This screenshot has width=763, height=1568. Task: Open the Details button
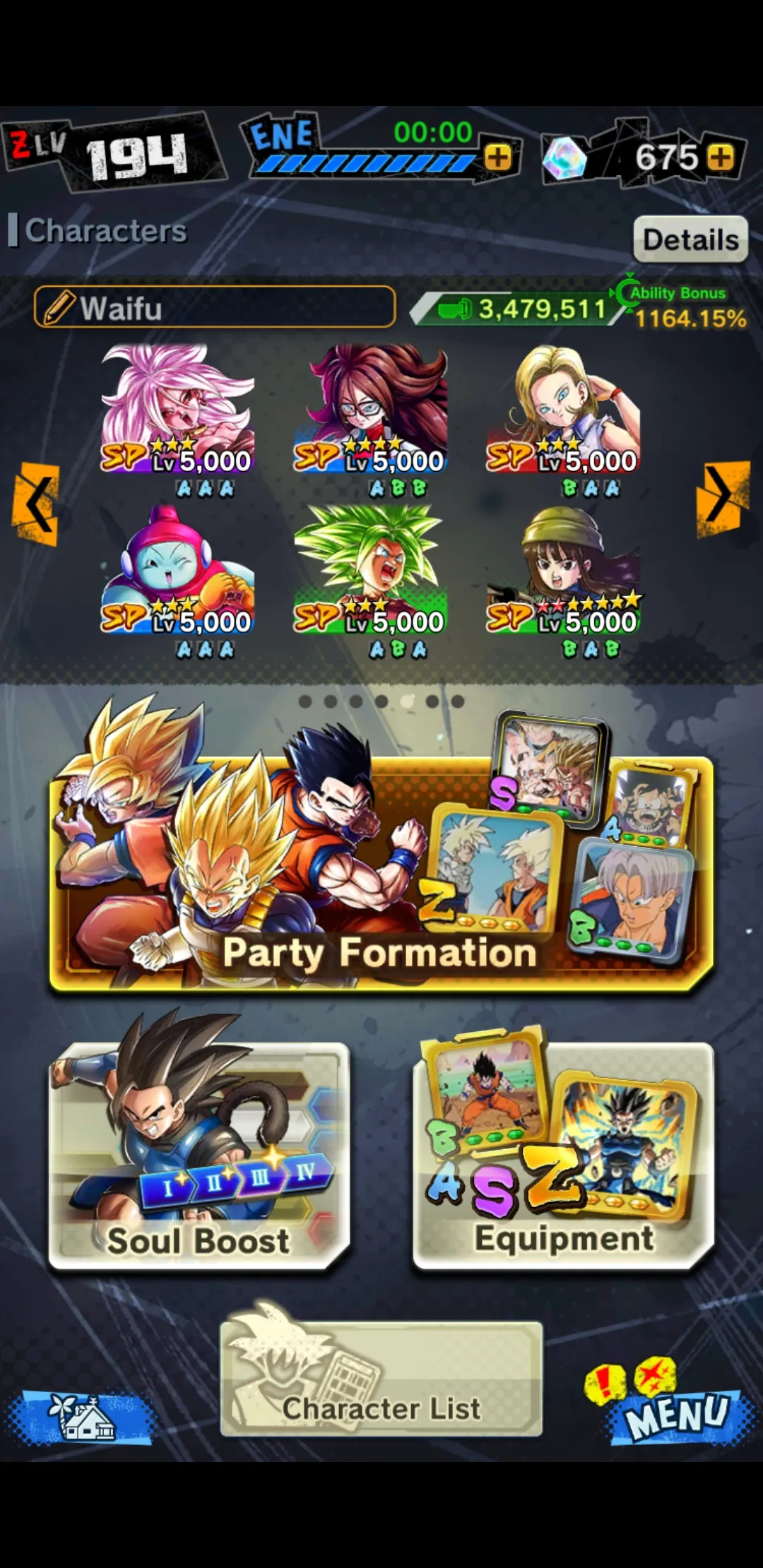pyautogui.click(x=690, y=239)
